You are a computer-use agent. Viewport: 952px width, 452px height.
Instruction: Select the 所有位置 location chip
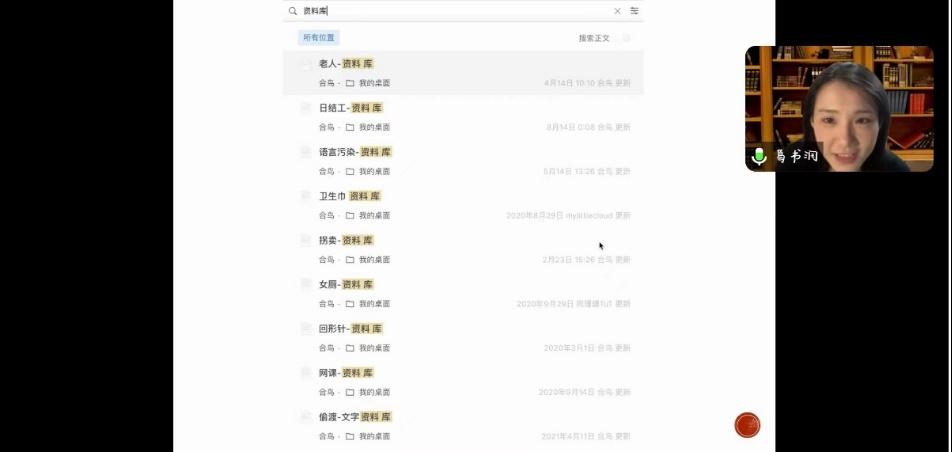coord(319,38)
